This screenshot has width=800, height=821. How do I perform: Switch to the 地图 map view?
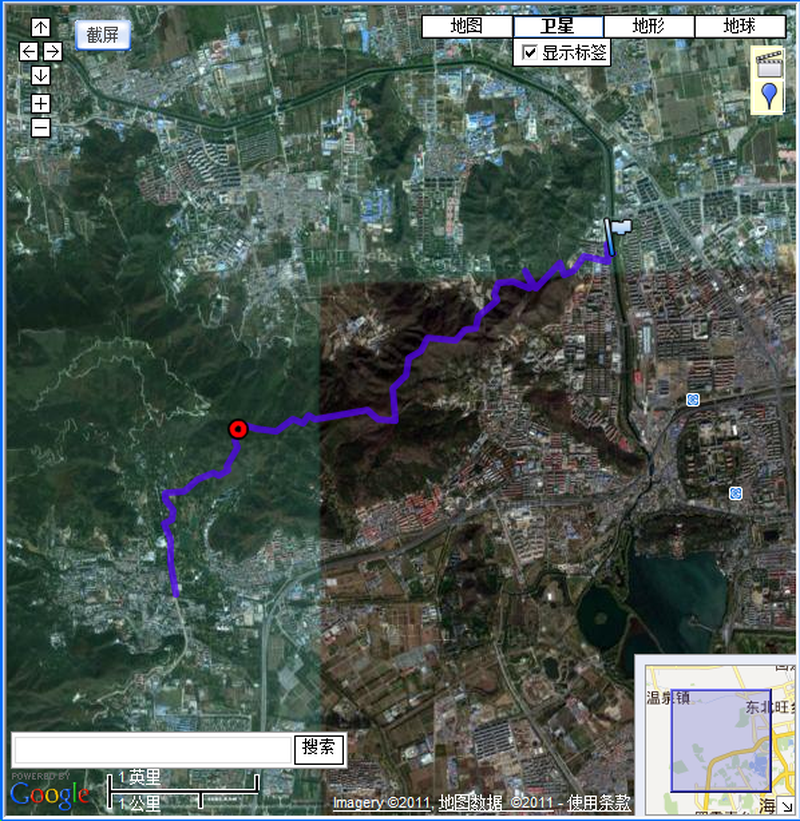pos(467,27)
